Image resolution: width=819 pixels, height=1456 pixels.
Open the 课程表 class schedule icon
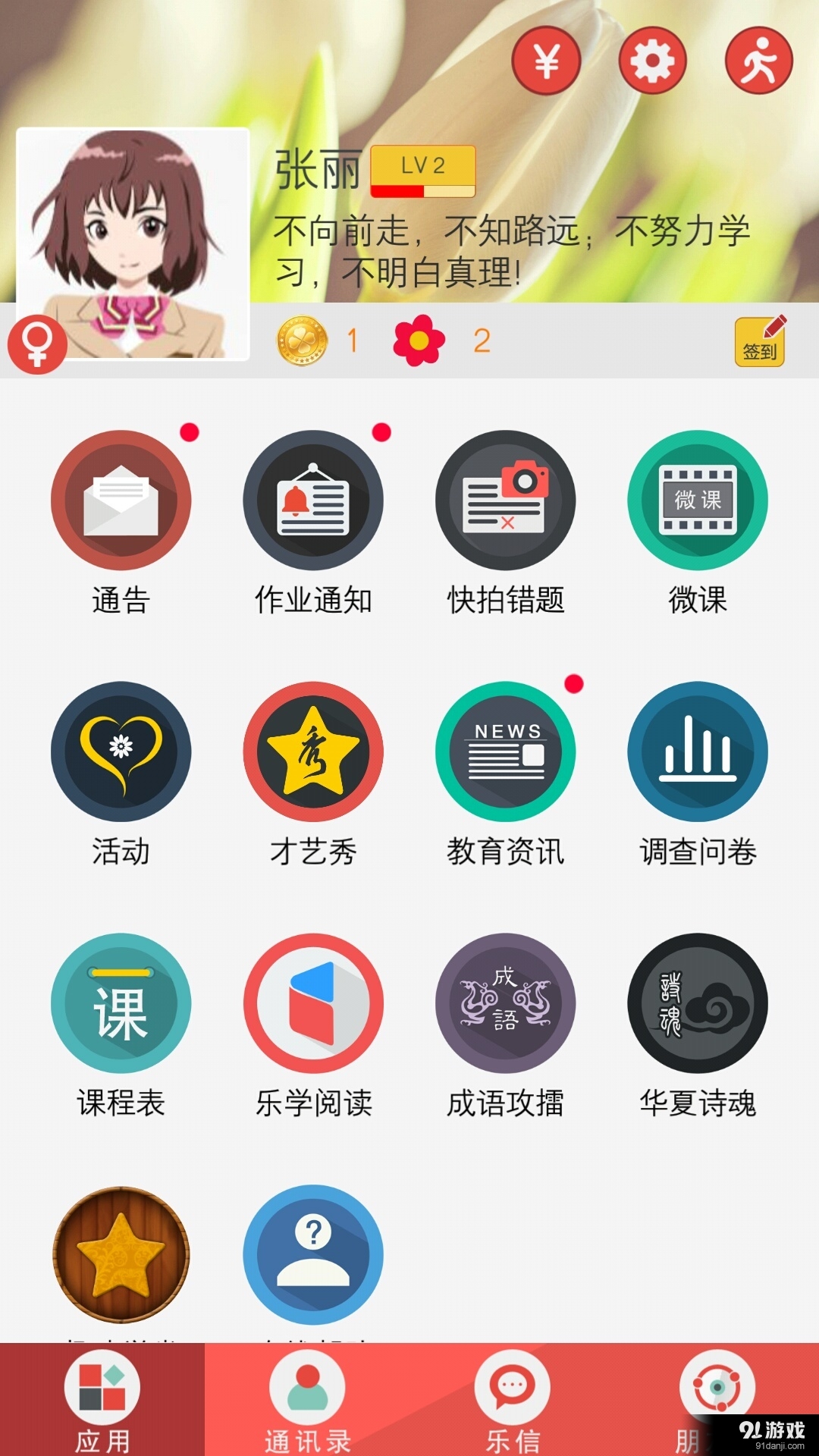(x=121, y=1003)
